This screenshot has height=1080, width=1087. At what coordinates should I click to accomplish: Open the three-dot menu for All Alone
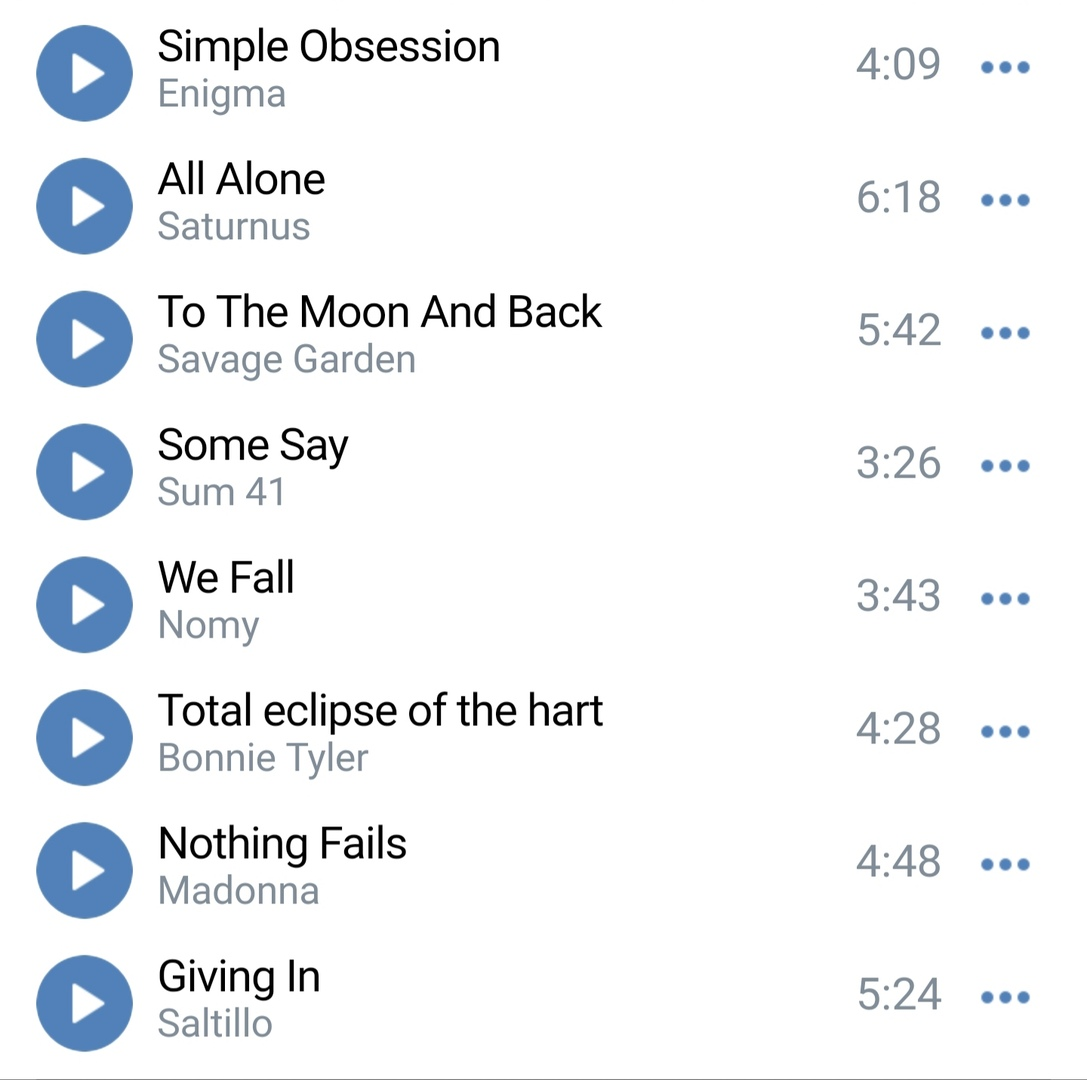1005,200
